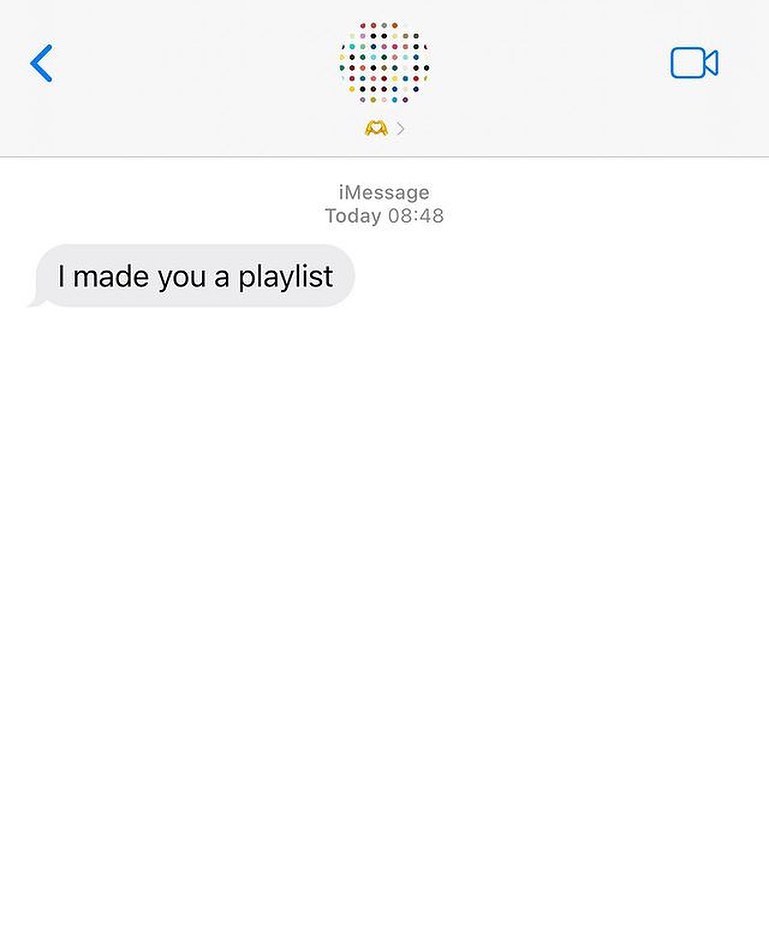Start a FaceTime video call

coord(694,63)
